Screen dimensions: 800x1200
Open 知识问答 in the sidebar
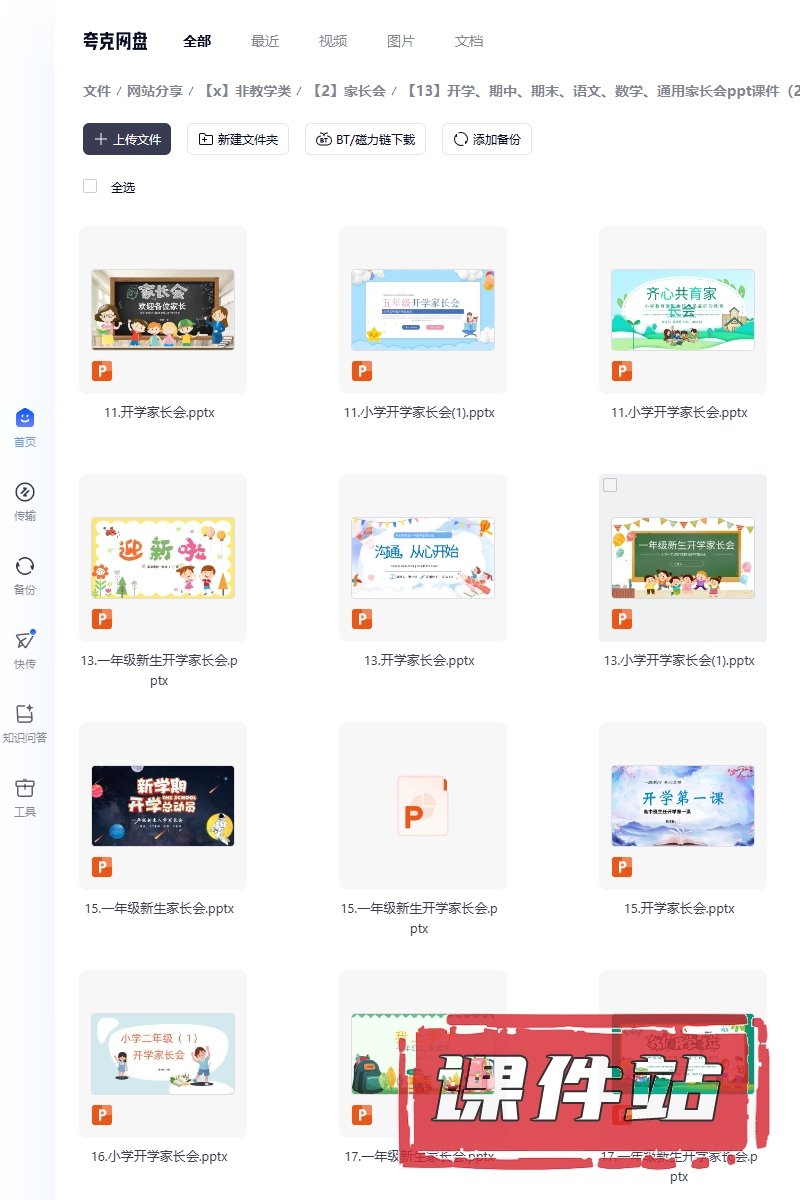(25, 723)
